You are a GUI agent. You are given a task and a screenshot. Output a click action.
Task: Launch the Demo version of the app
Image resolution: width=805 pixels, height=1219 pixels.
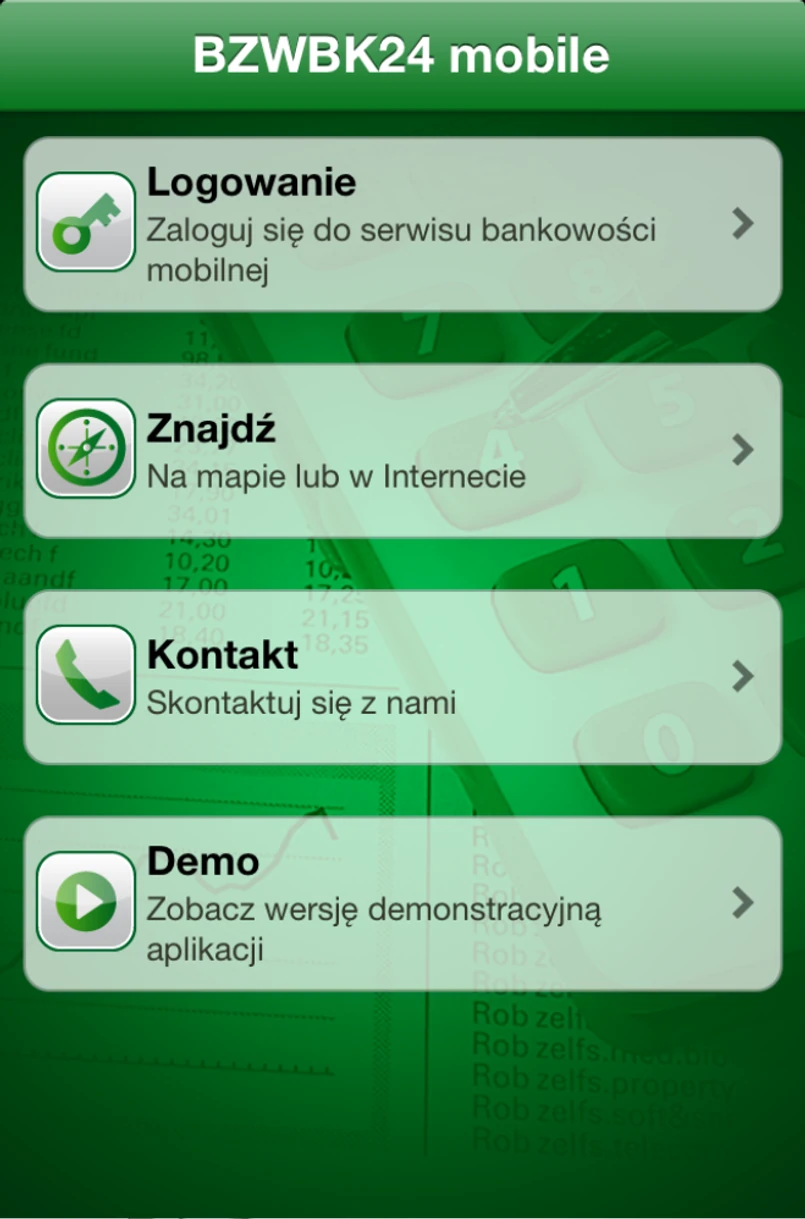coord(402,904)
